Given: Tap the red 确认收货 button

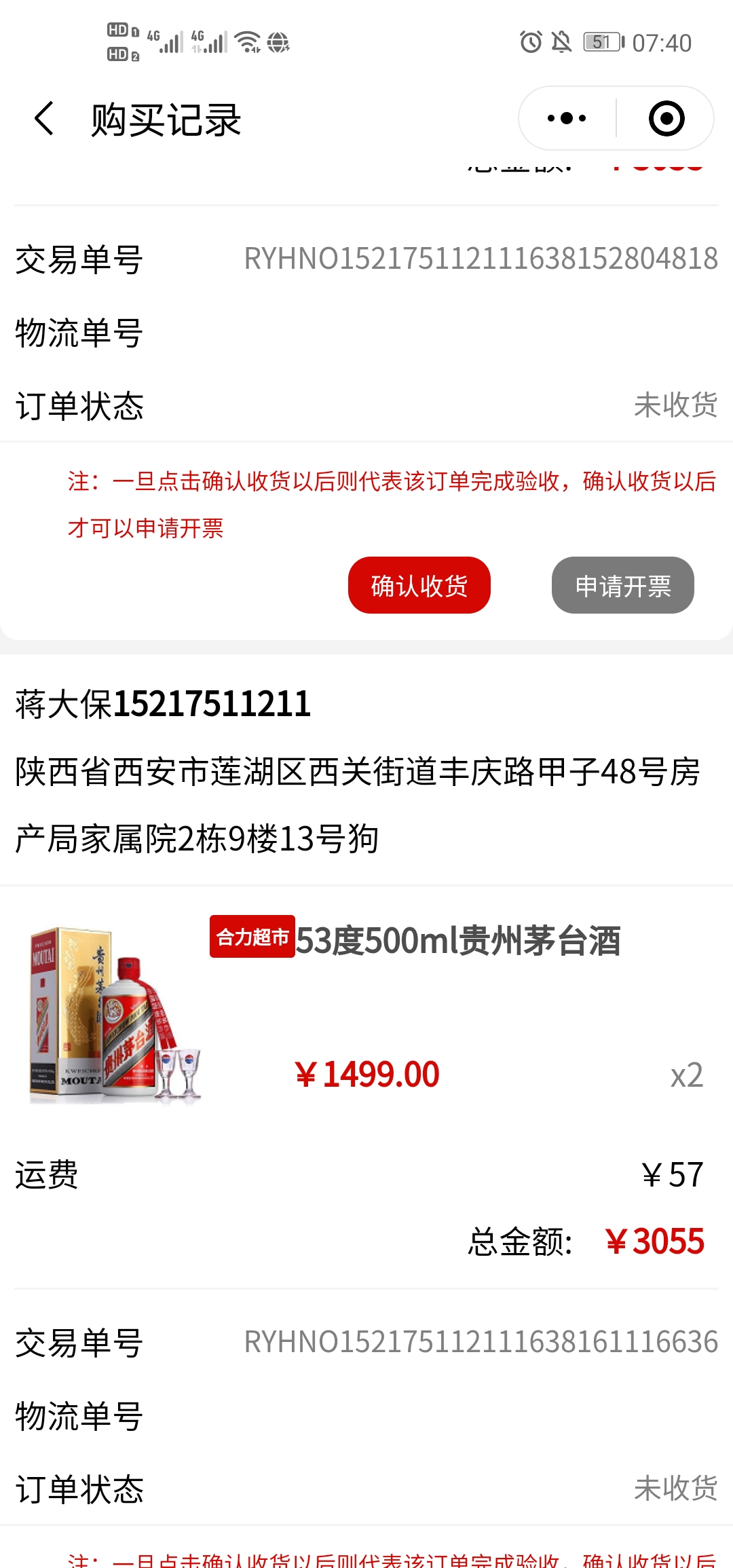Looking at the screenshot, I should click(419, 586).
